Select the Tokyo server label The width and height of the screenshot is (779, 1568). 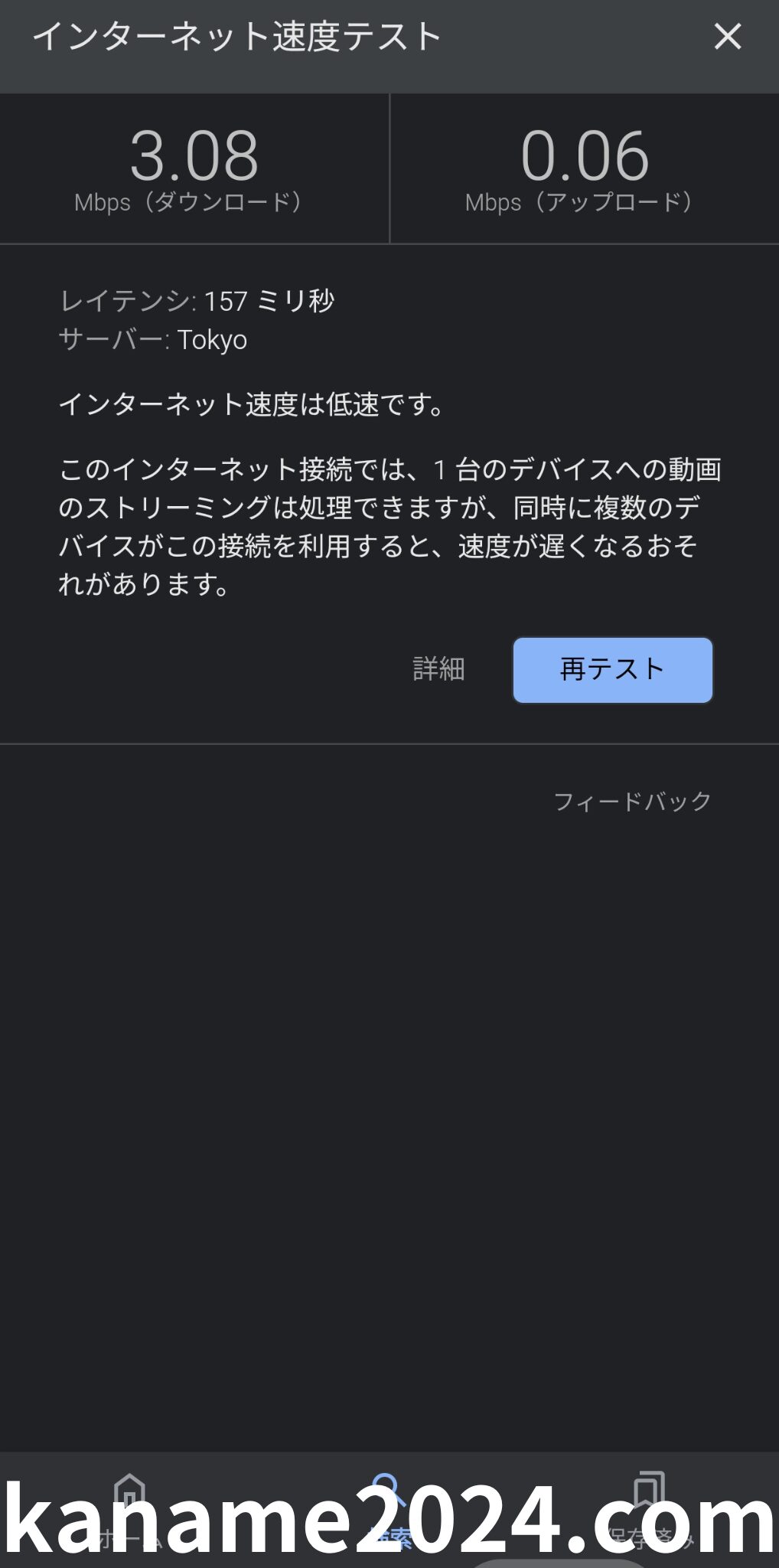coord(154,340)
